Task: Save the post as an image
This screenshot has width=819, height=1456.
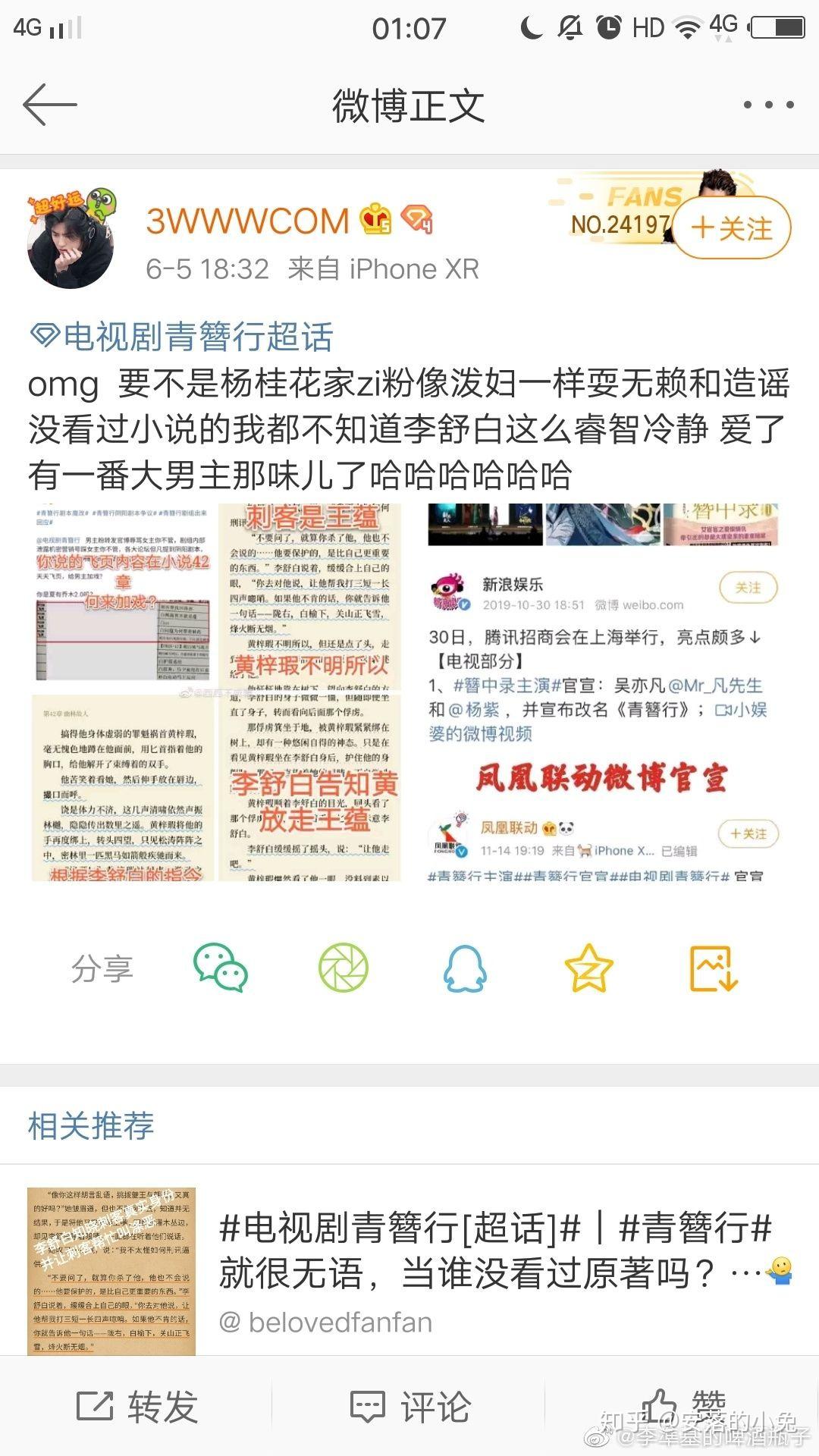Action: pos(713,968)
